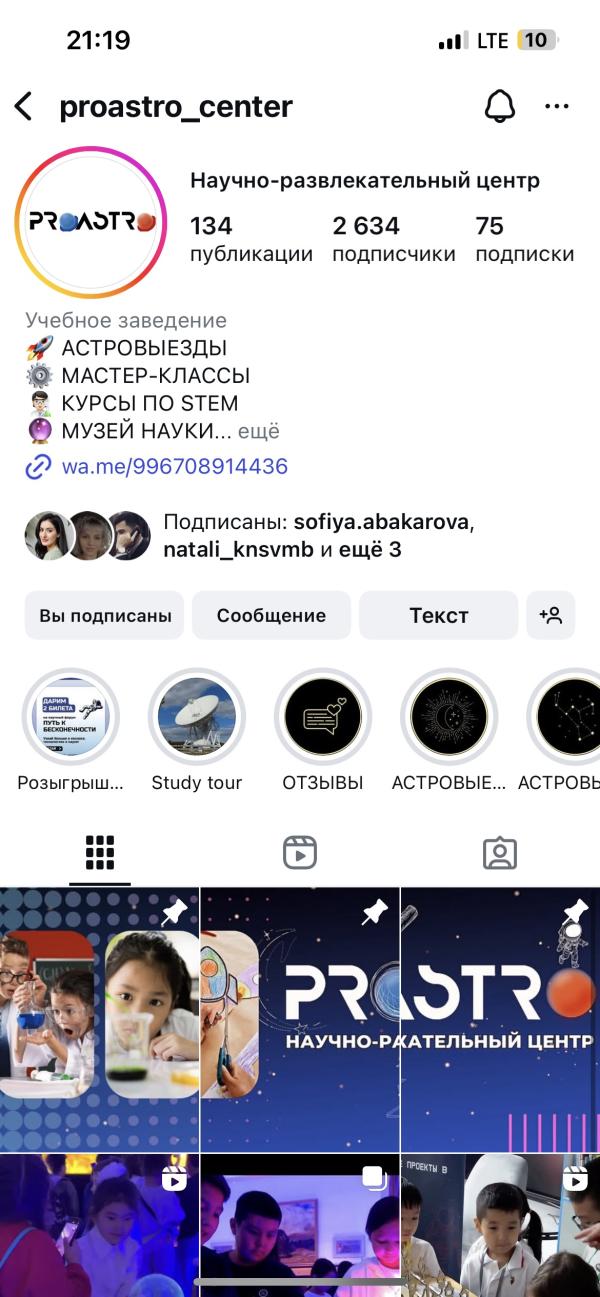Open the wa.me/996708914436 link

click(174, 466)
